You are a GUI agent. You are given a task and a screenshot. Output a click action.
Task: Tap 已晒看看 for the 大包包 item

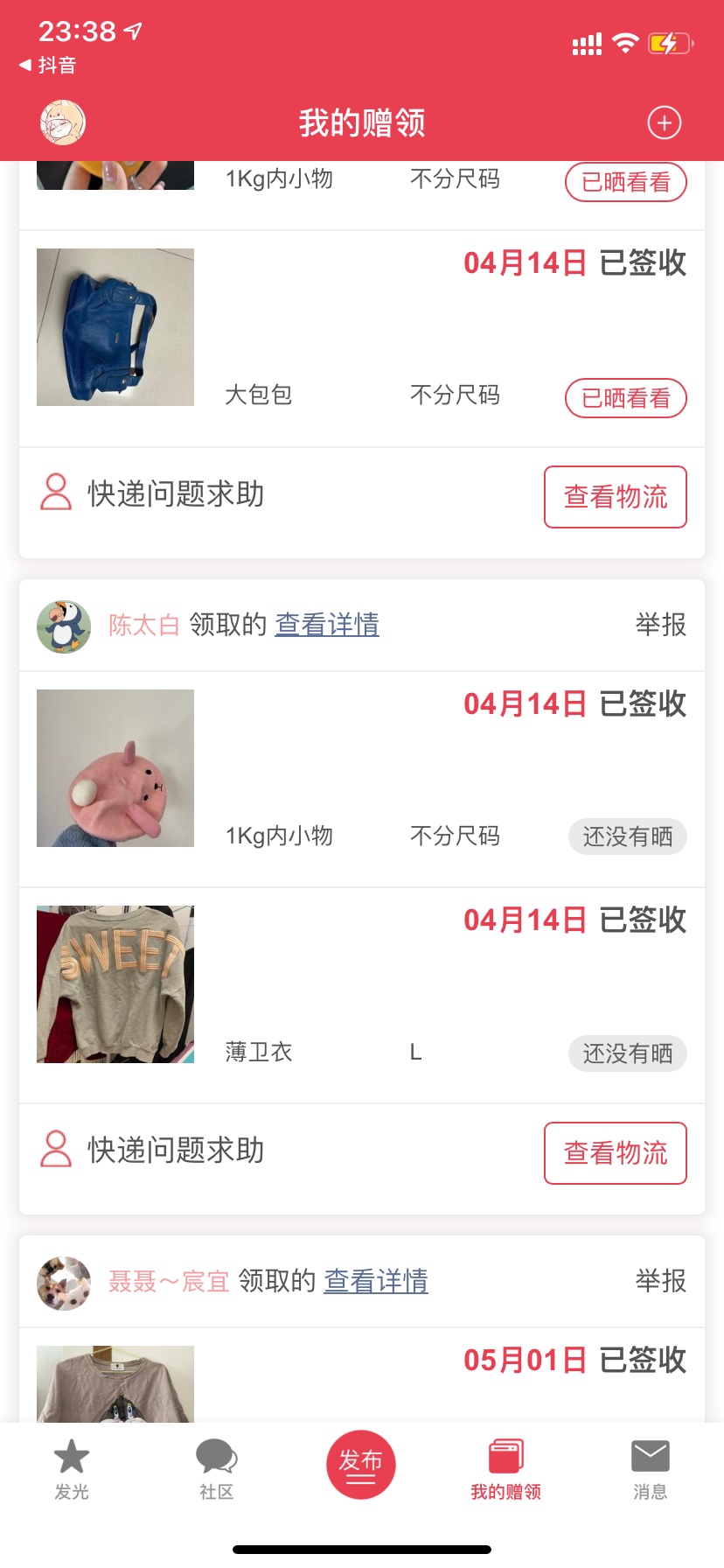coord(625,398)
